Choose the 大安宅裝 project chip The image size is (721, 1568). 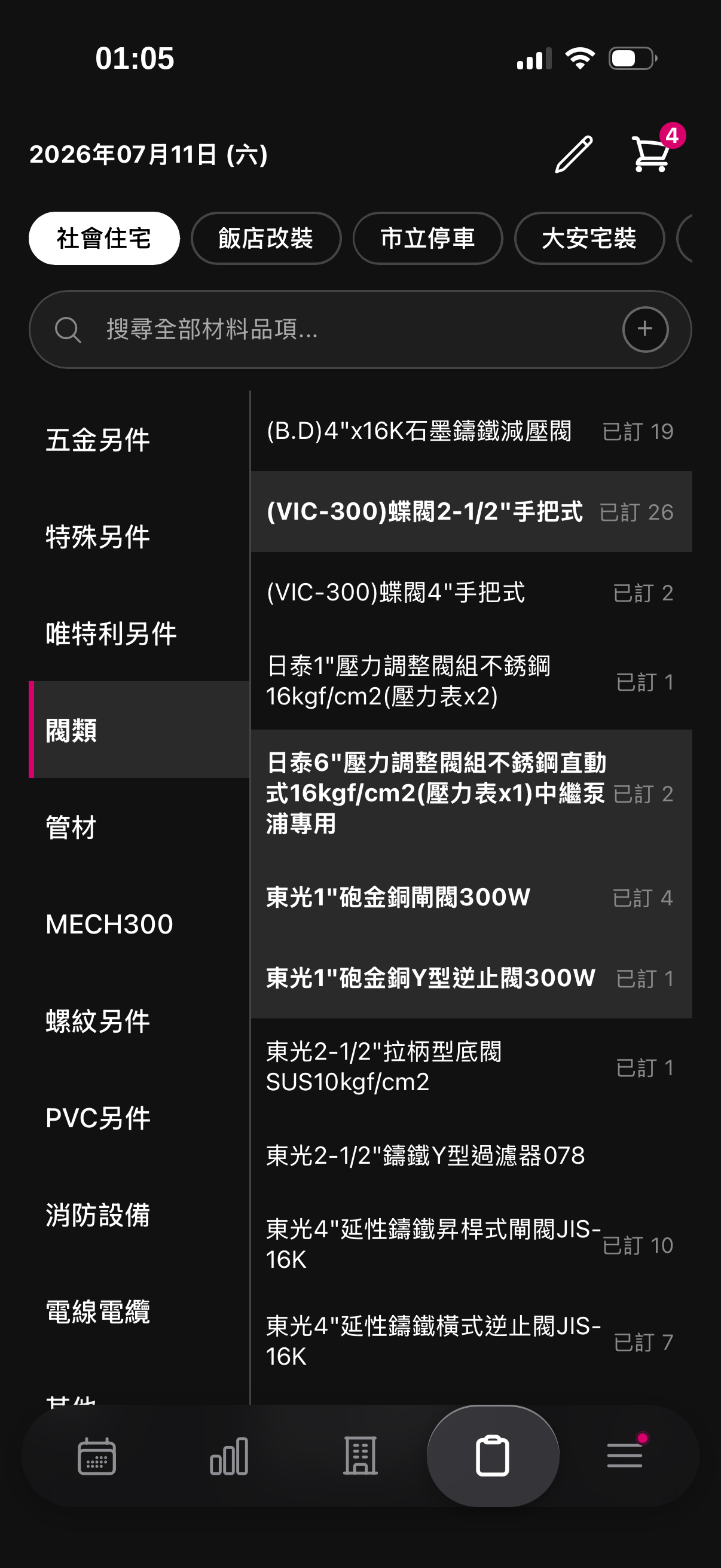tap(589, 238)
